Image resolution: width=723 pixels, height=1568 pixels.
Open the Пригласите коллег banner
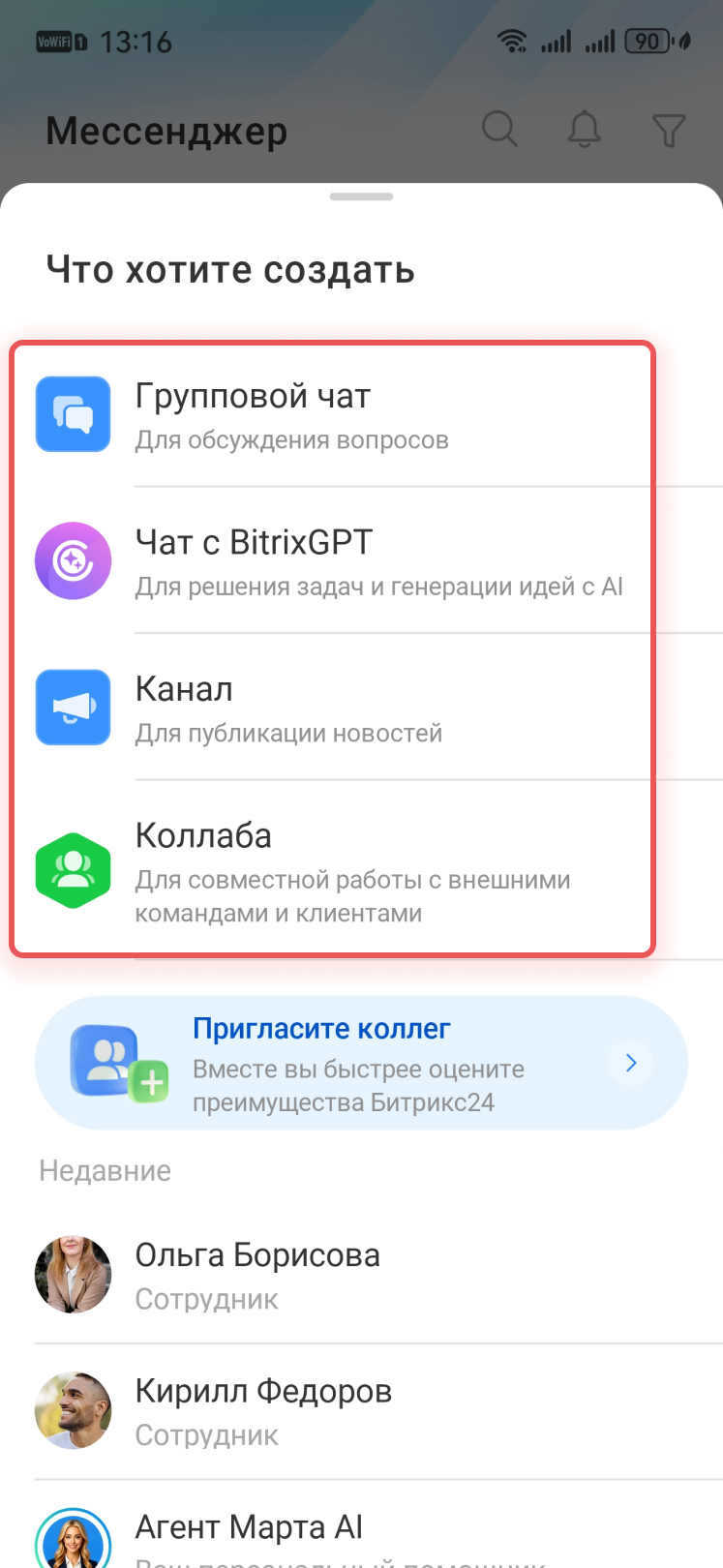pyautogui.click(x=361, y=1063)
